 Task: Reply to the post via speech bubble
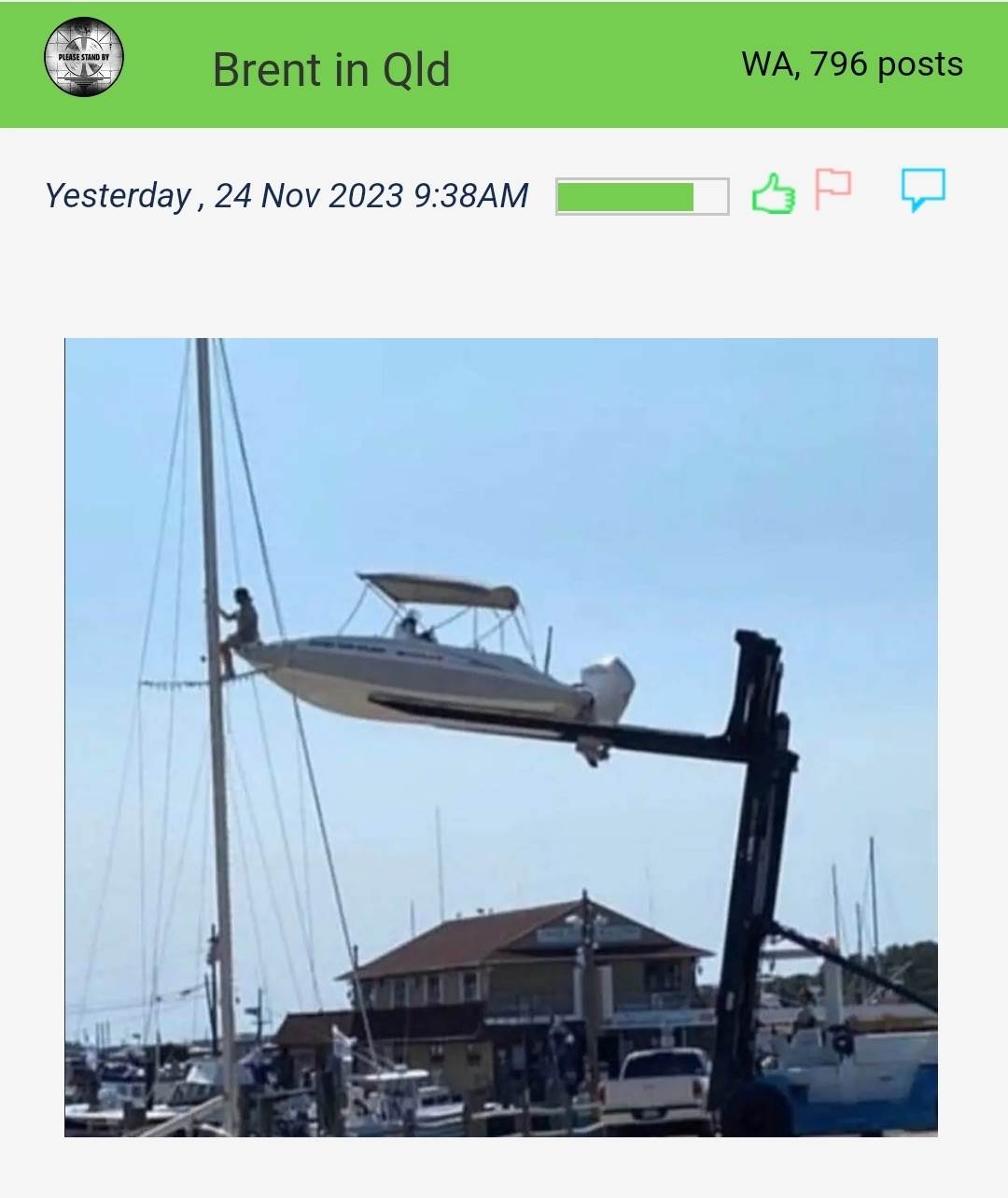tap(922, 189)
